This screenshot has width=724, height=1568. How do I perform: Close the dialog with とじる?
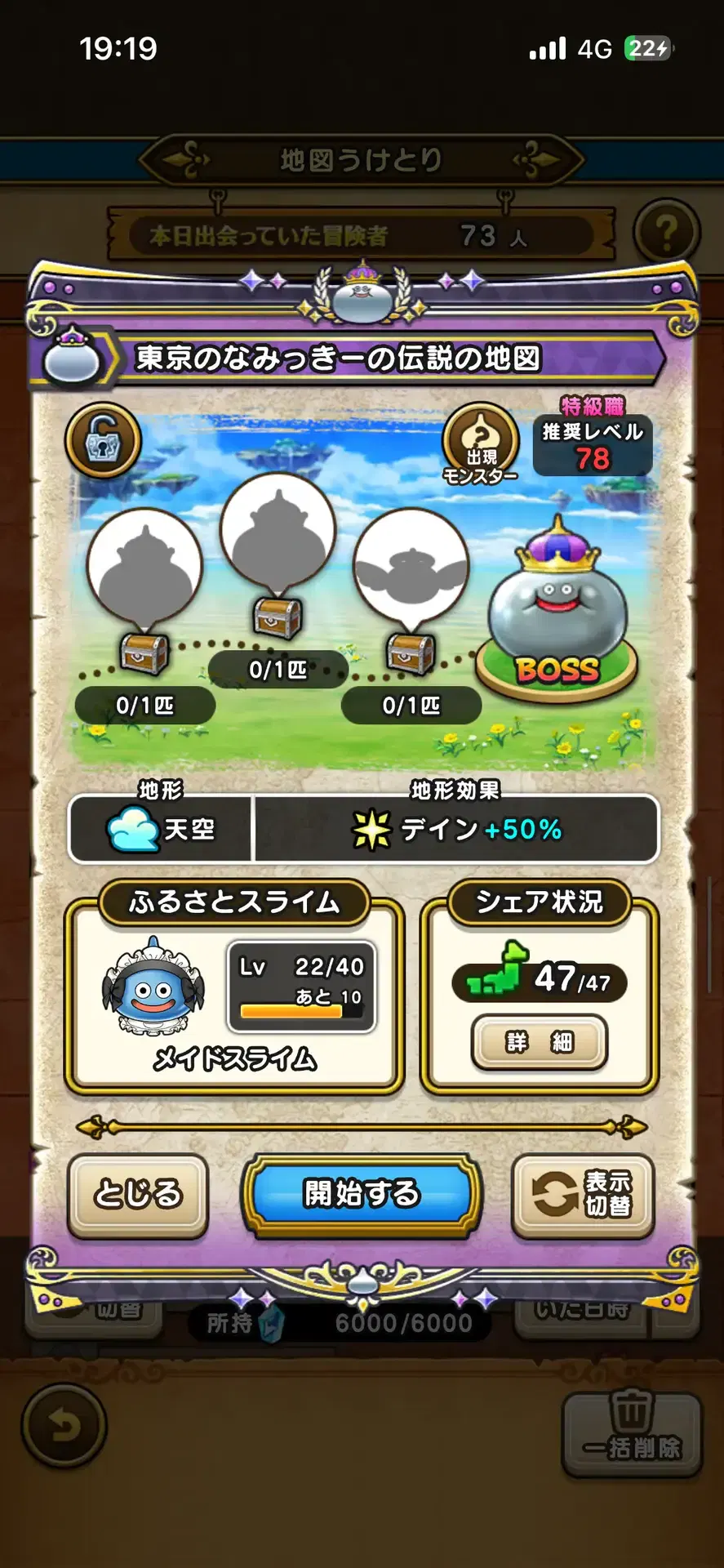click(x=138, y=1194)
